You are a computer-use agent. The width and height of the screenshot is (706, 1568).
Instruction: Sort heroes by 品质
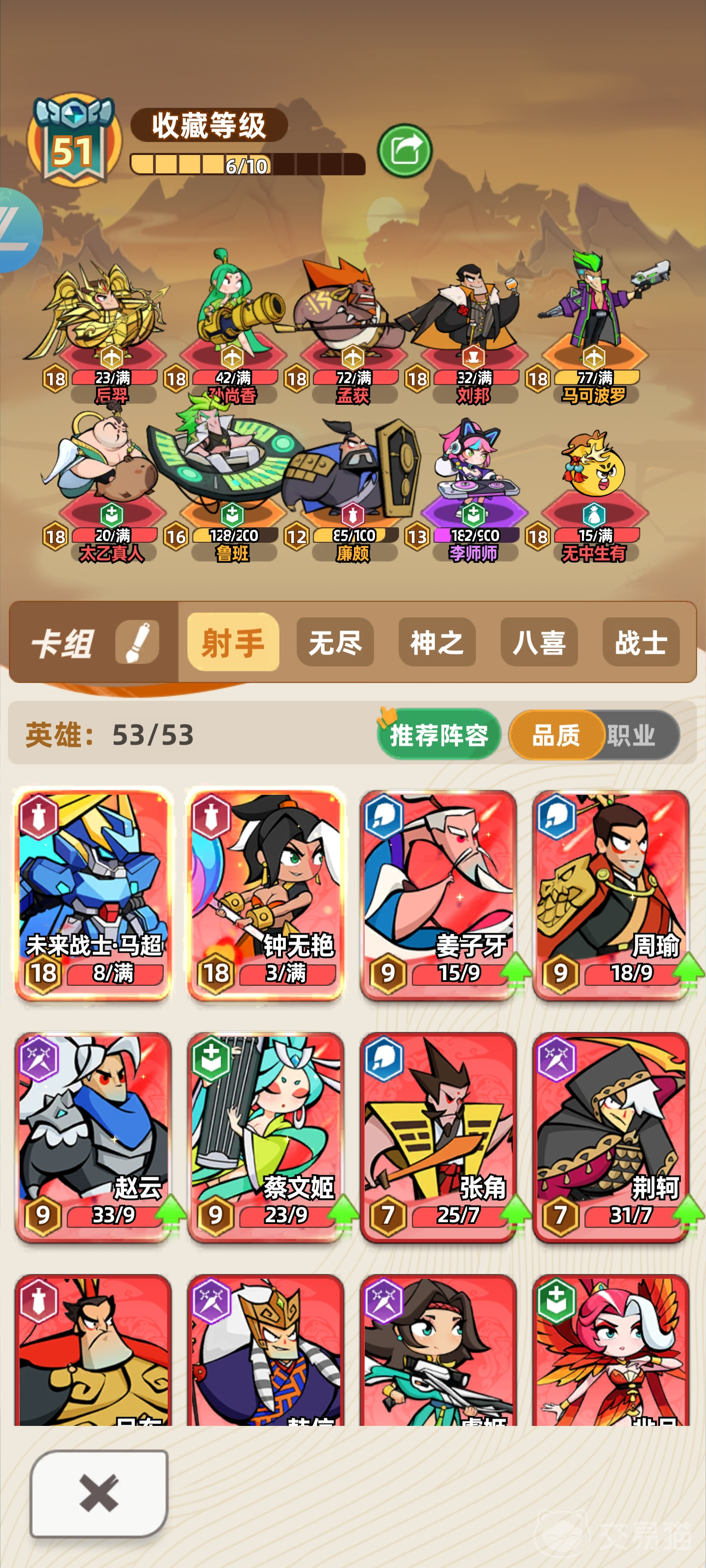(x=556, y=735)
